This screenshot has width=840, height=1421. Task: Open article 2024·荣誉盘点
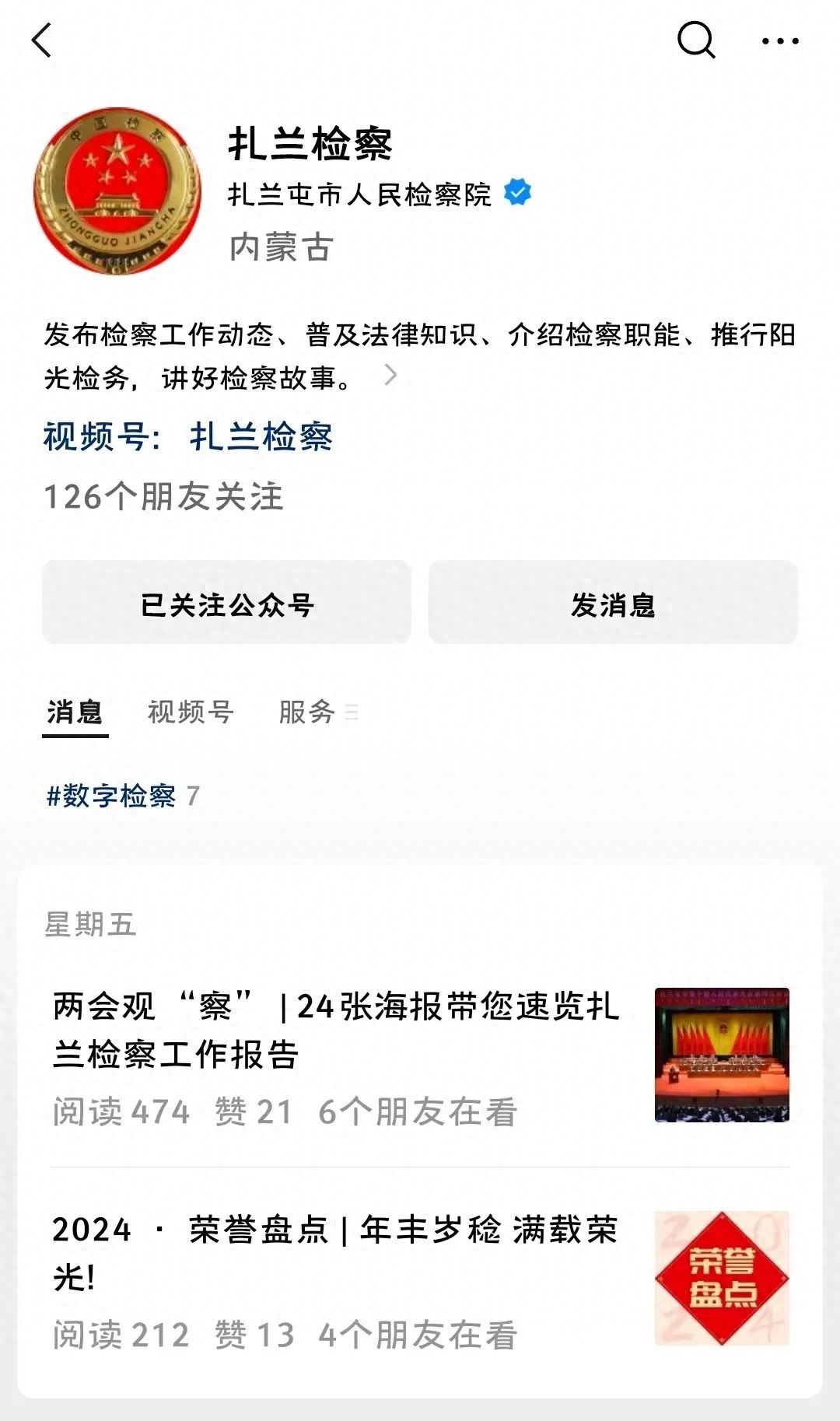[334, 1252]
